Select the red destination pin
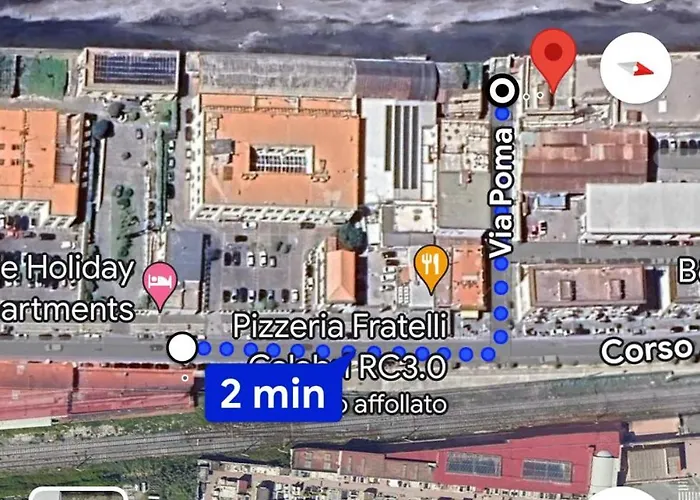The image size is (700, 500). pos(553,57)
